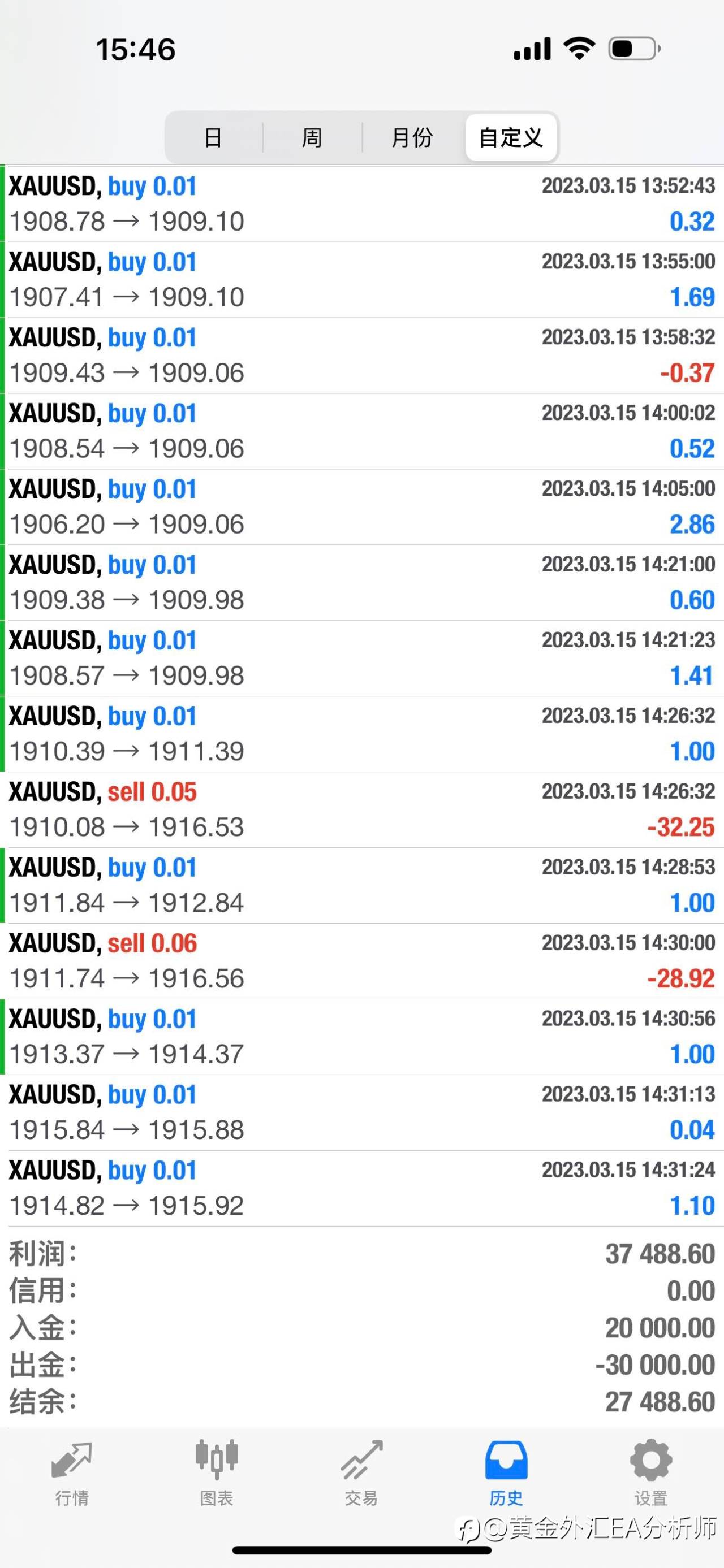Open the 行情 quotes tab

click(x=72, y=1472)
